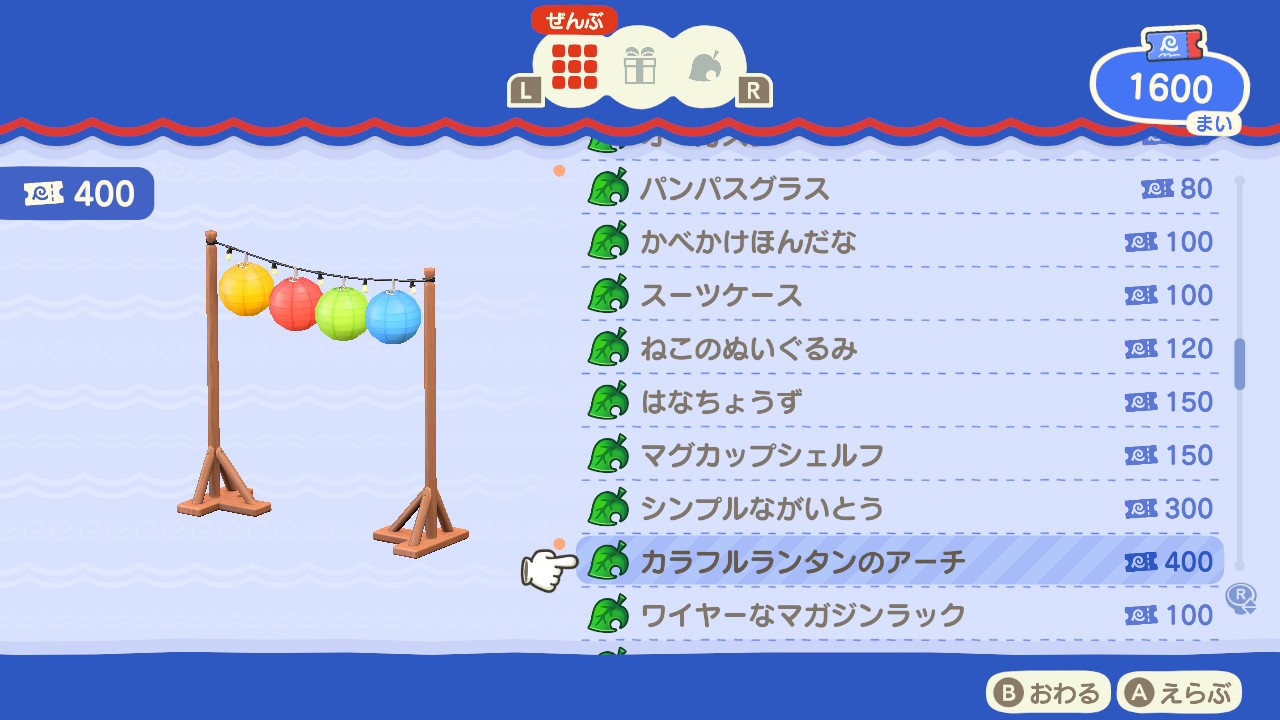The height and width of the screenshot is (720, 1280).
Task: Select カラフルランタンのアーチ for 400 miles
Action: pos(900,562)
